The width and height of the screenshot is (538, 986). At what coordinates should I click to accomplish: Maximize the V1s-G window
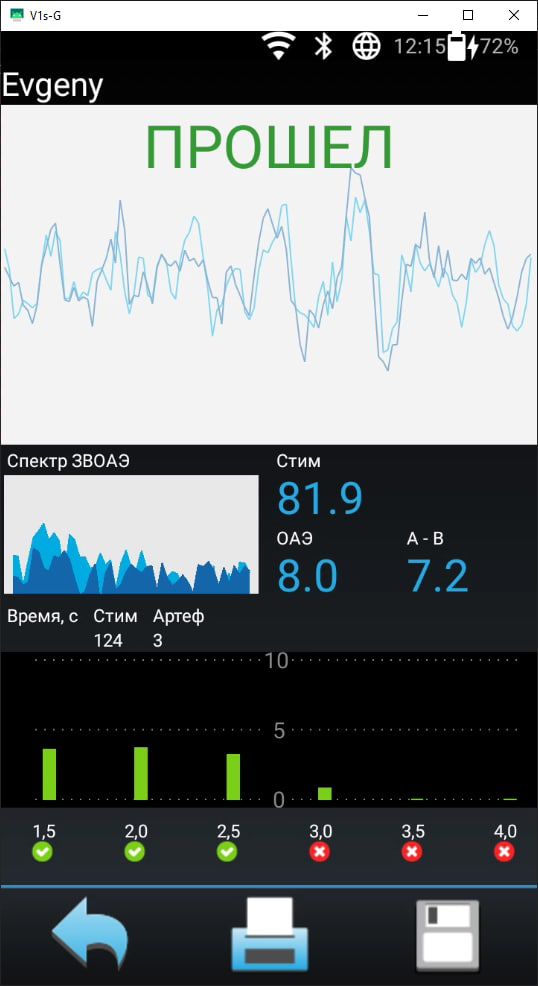click(468, 15)
